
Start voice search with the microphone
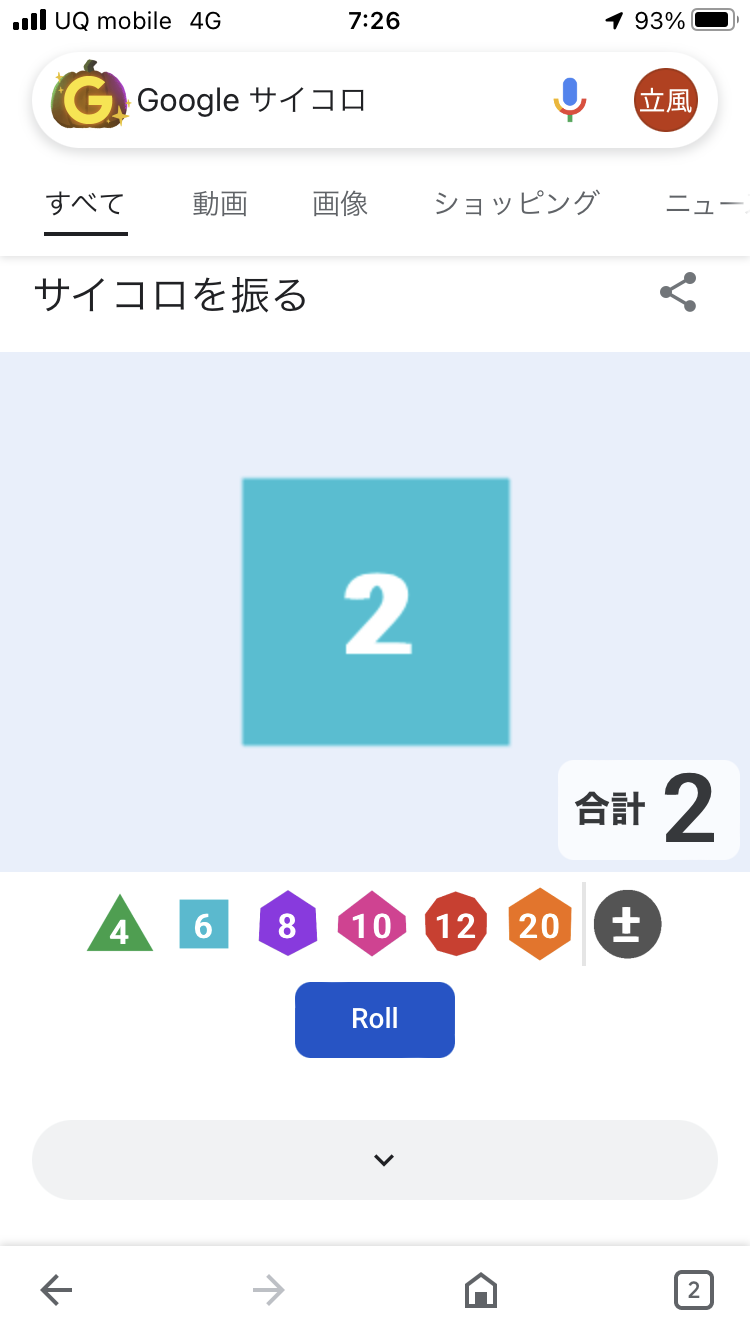coord(570,100)
